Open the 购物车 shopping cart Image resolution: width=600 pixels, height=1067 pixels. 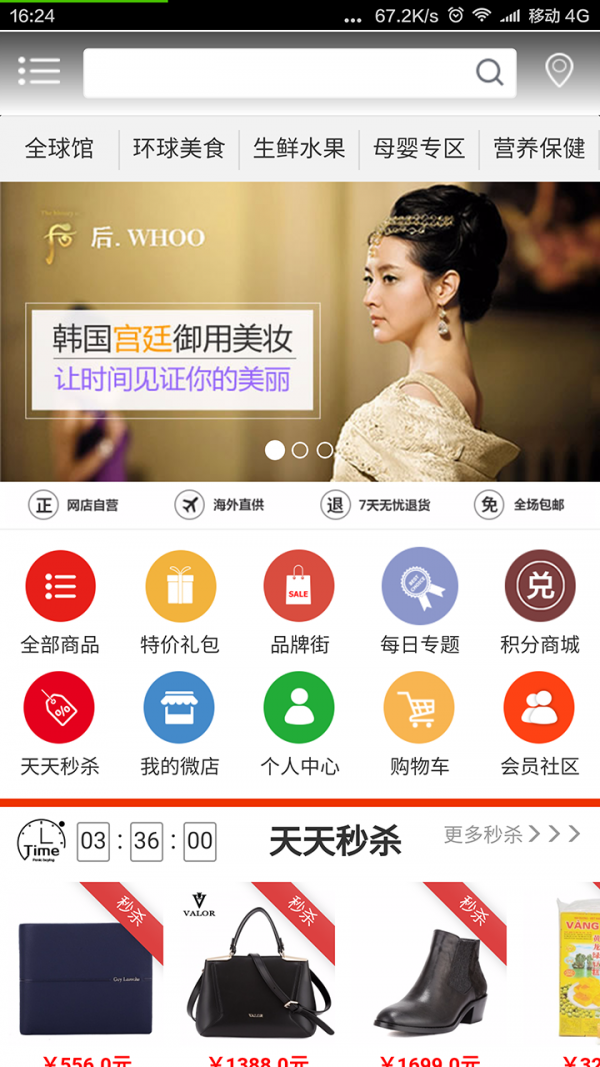point(419,708)
